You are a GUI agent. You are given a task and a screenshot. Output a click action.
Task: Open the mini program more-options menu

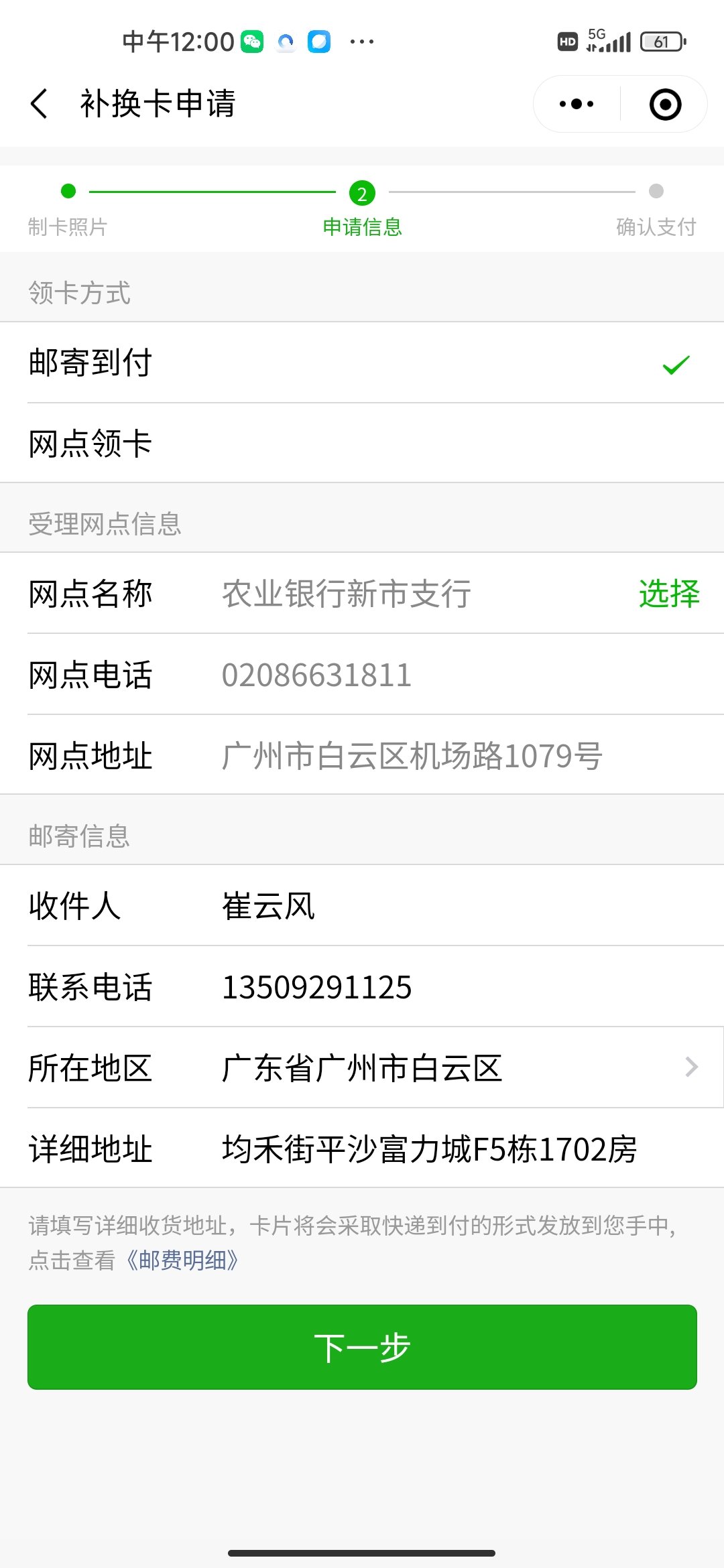[577, 104]
